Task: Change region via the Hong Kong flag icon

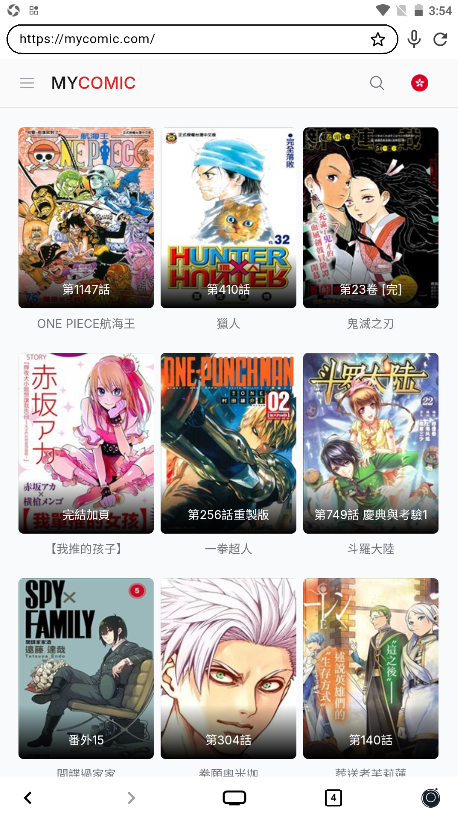Action: coord(419,83)
